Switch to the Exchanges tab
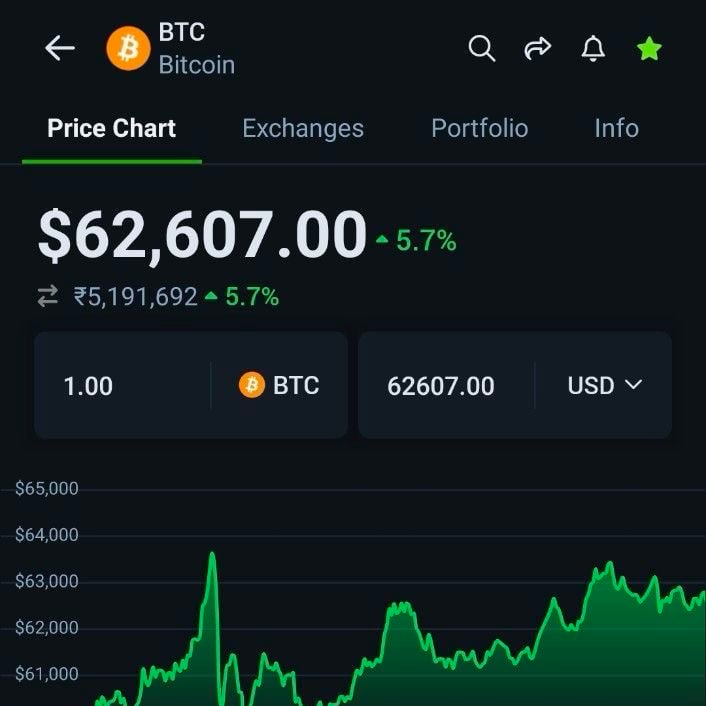Viewport: 706px width, 706px height. click(303, 128)
